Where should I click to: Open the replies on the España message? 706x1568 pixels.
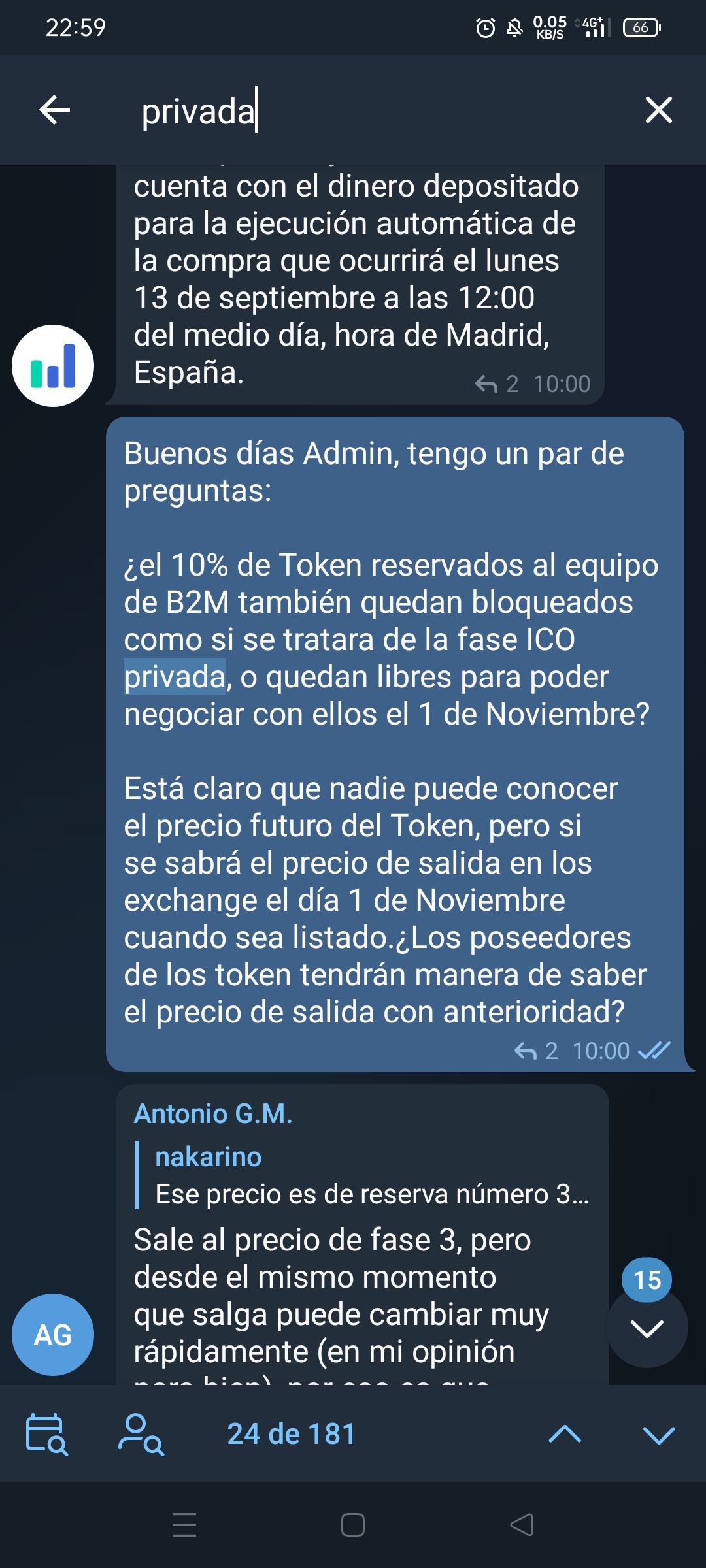[x=496, y=384]
